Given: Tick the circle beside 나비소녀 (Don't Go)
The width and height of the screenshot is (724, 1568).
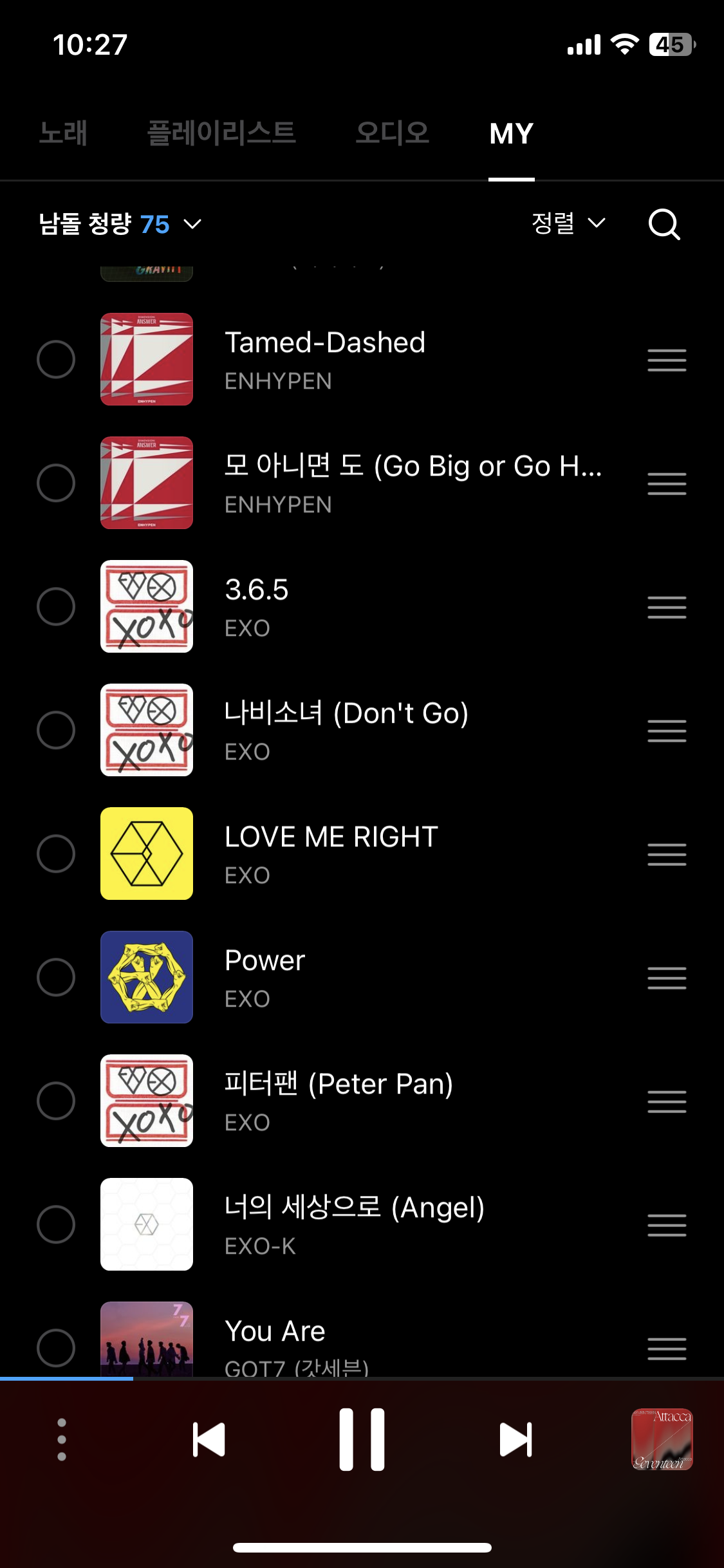Looking at the screenshot, I should [x=56, y=730].
